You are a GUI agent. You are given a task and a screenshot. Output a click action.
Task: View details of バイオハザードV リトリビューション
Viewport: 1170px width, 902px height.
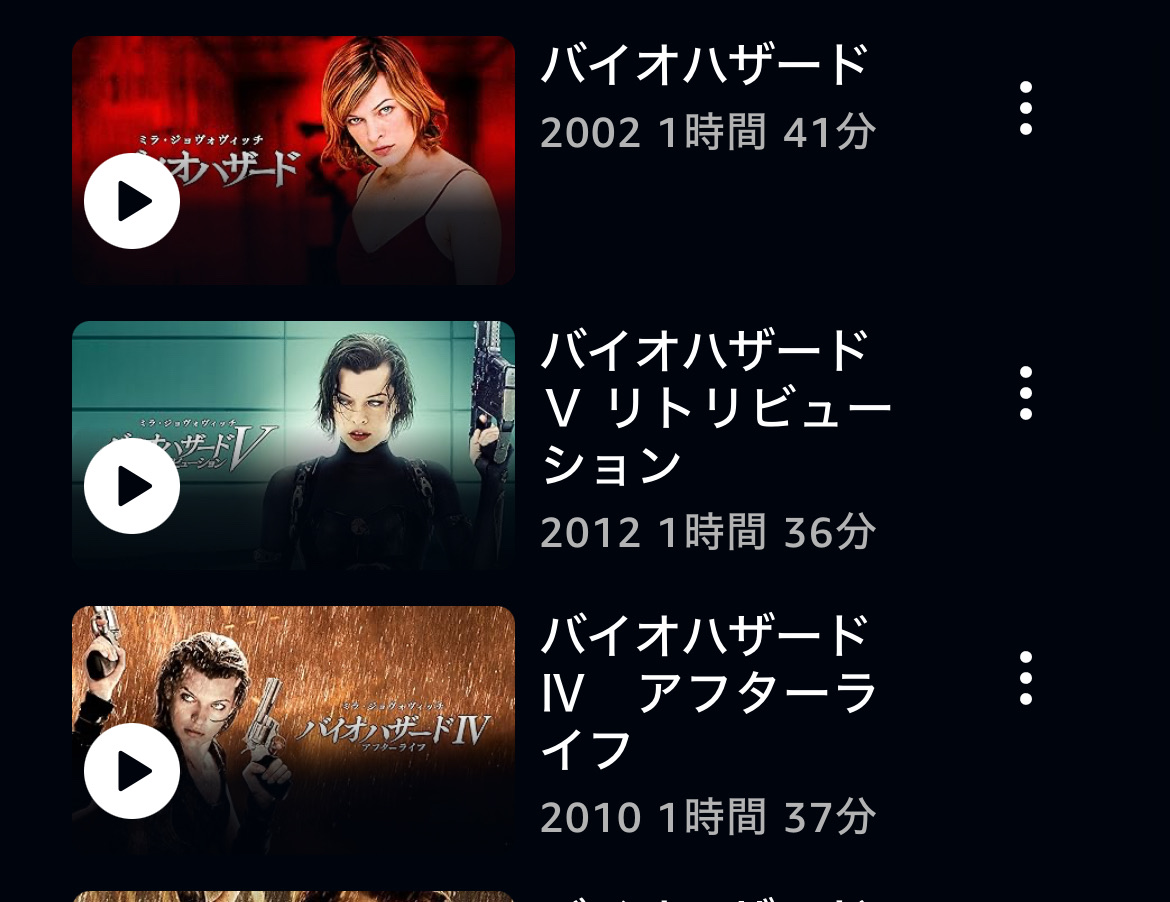click(715, 408)
